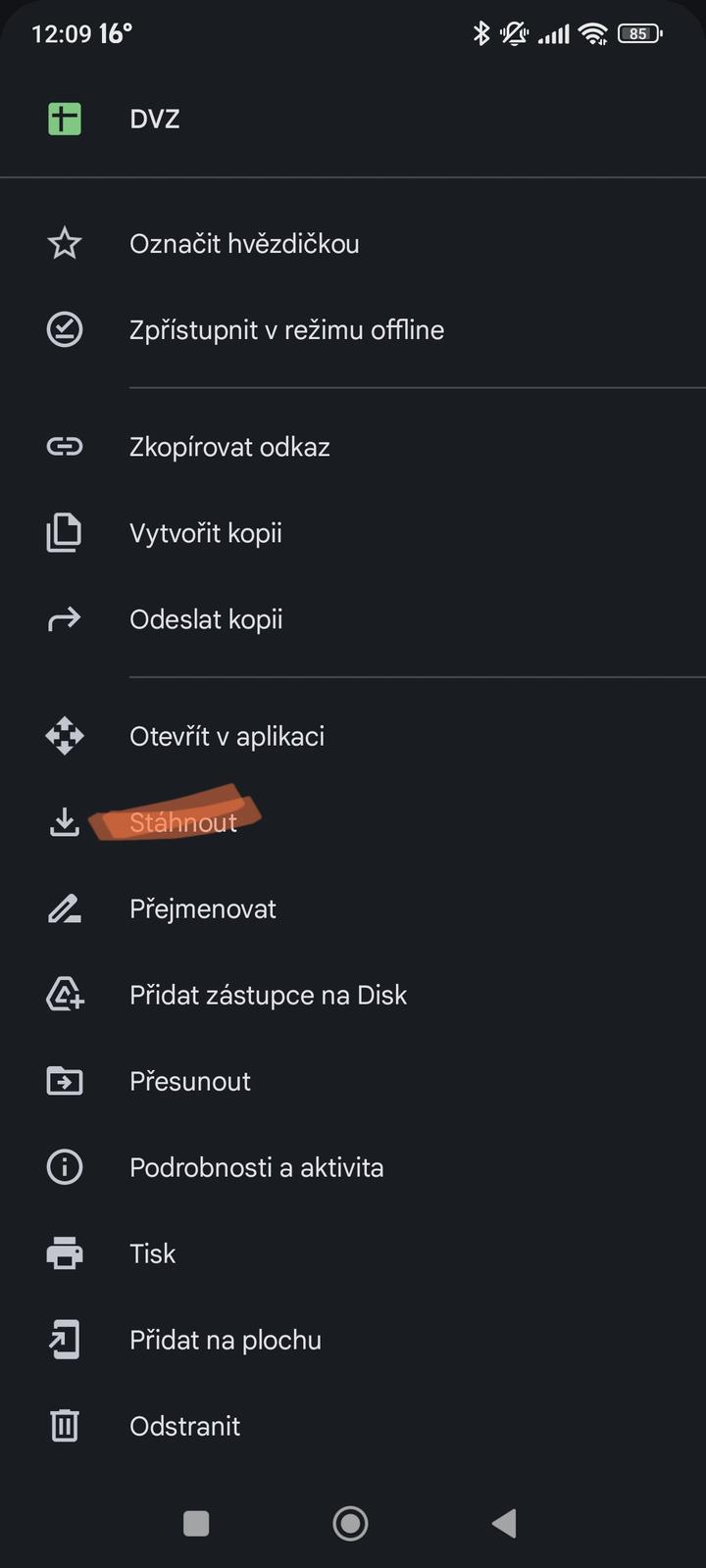This screenshot has height=1568, width=706.
Task: Star the file with Označit hvězdičkou
Action: click(x=244, y=243)
